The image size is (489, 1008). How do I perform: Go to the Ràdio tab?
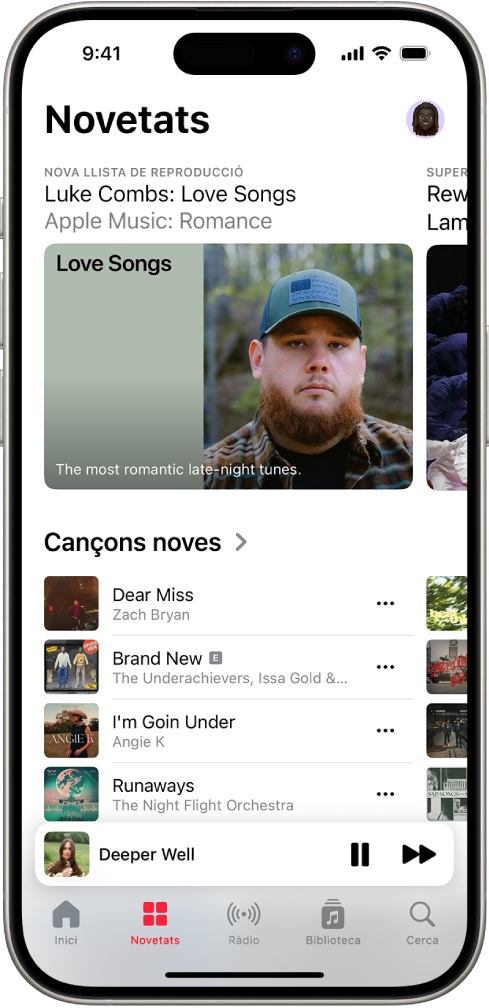click(244, 922)
